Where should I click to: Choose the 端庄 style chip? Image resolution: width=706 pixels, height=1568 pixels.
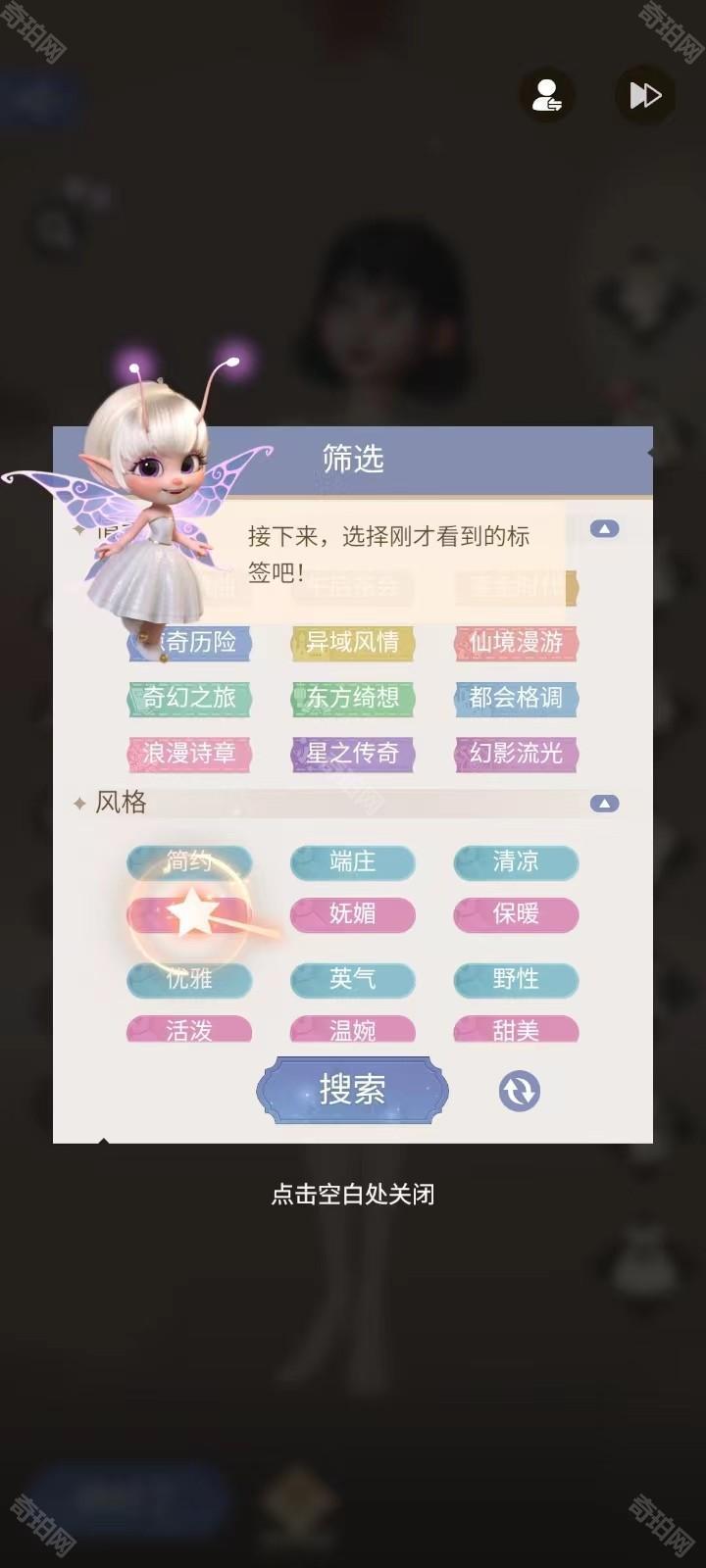point(353,861)
